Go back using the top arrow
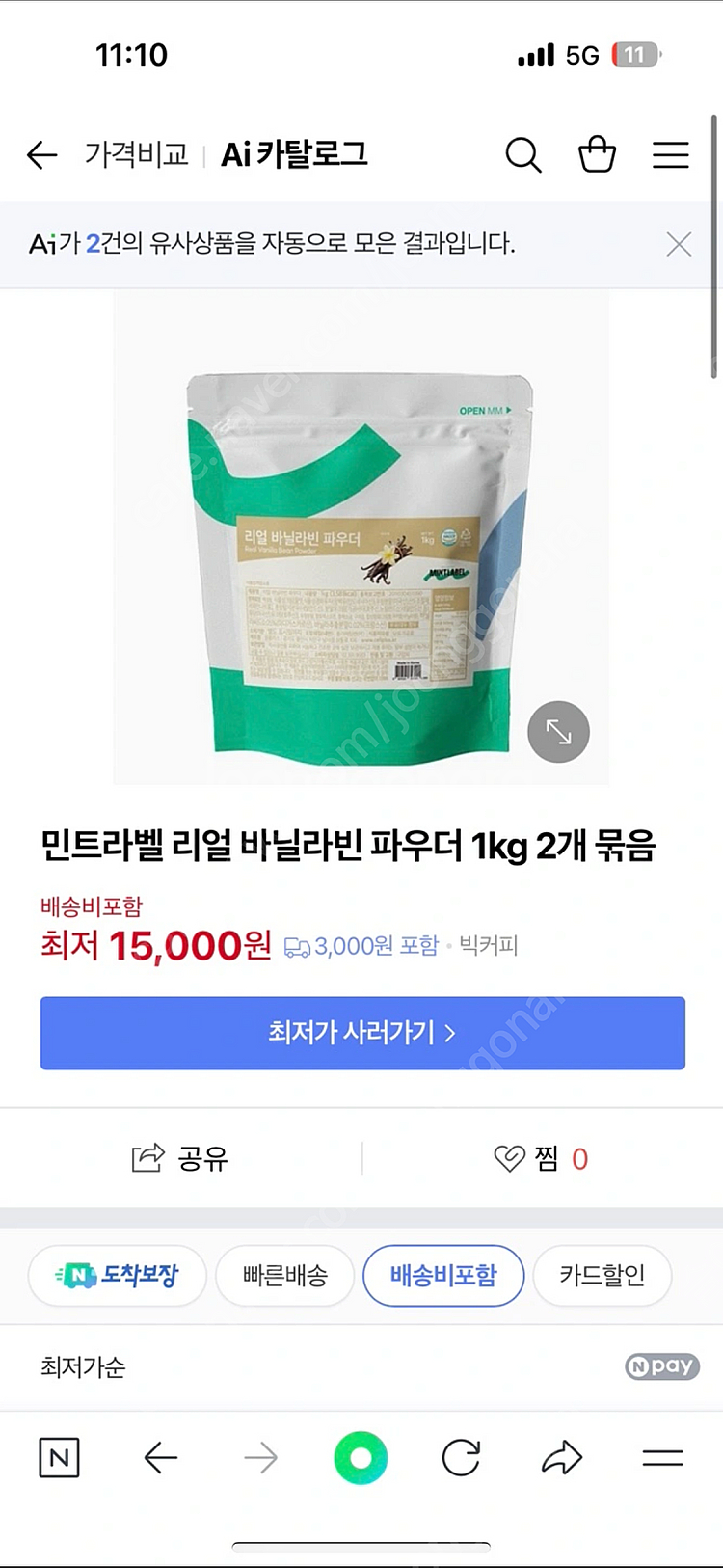 pyautogui.click(x=42, y=155)
